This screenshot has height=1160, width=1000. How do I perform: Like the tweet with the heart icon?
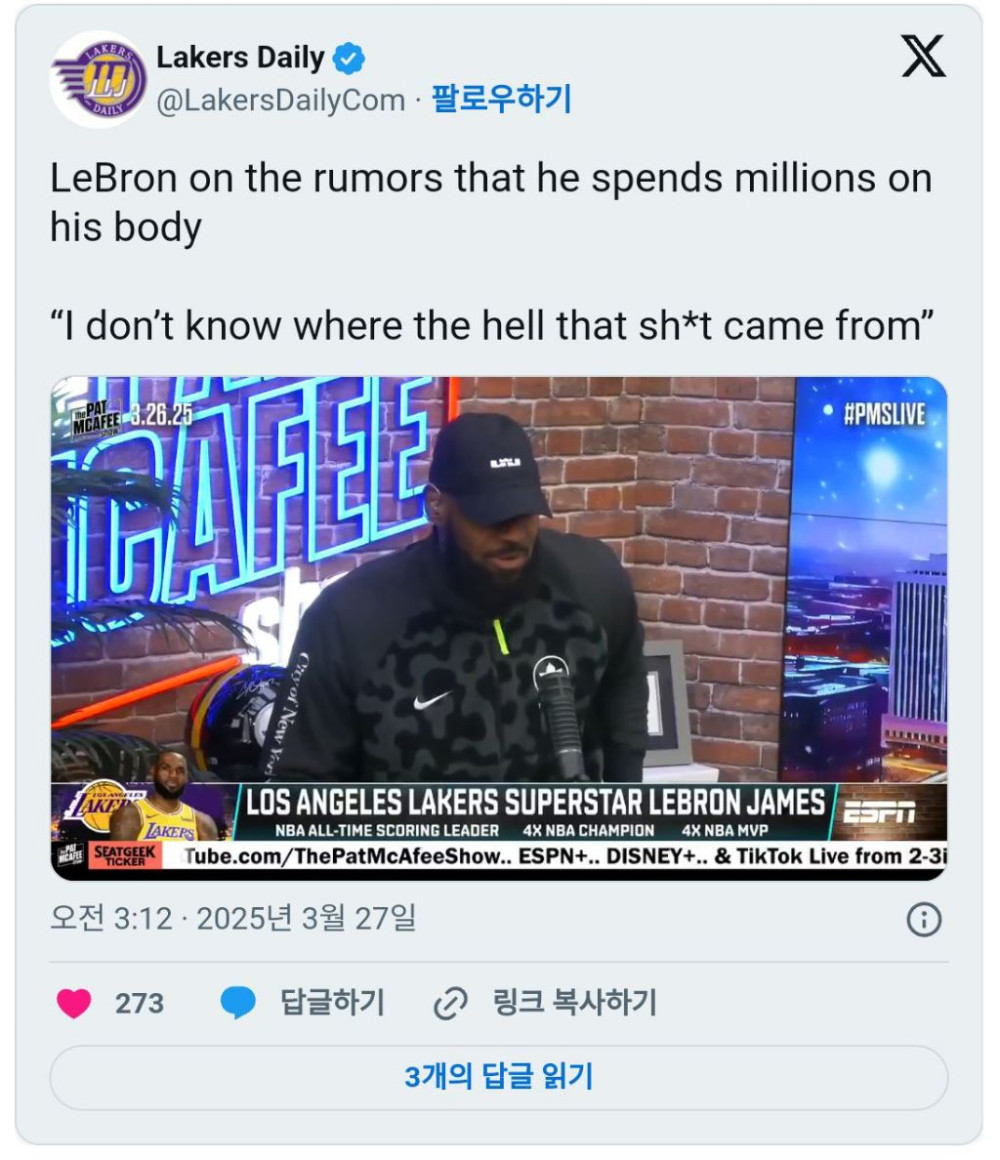click(x=75, y=1003)
